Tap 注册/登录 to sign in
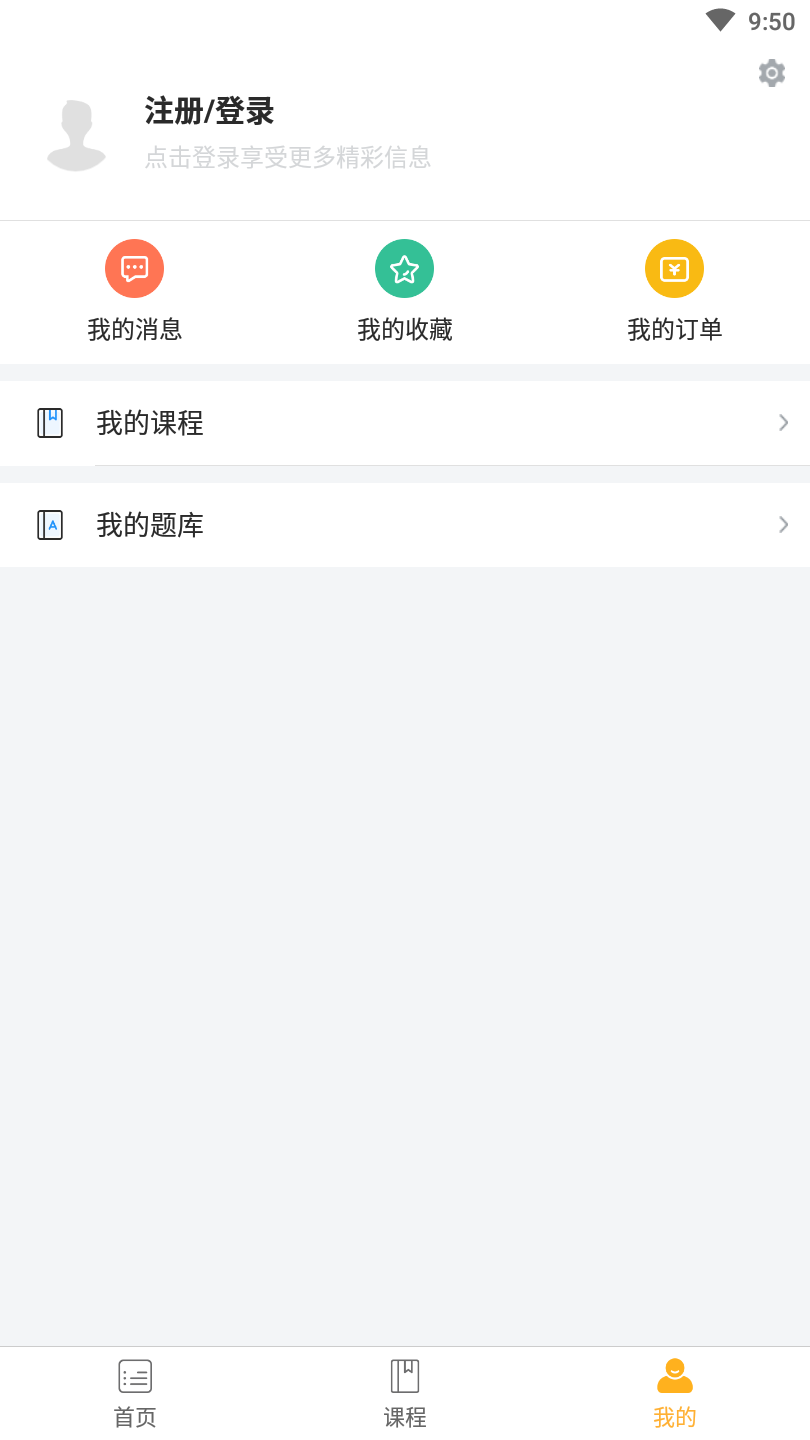The width and height of the screenshot is (810, 1440). click(x=209, y=111)
